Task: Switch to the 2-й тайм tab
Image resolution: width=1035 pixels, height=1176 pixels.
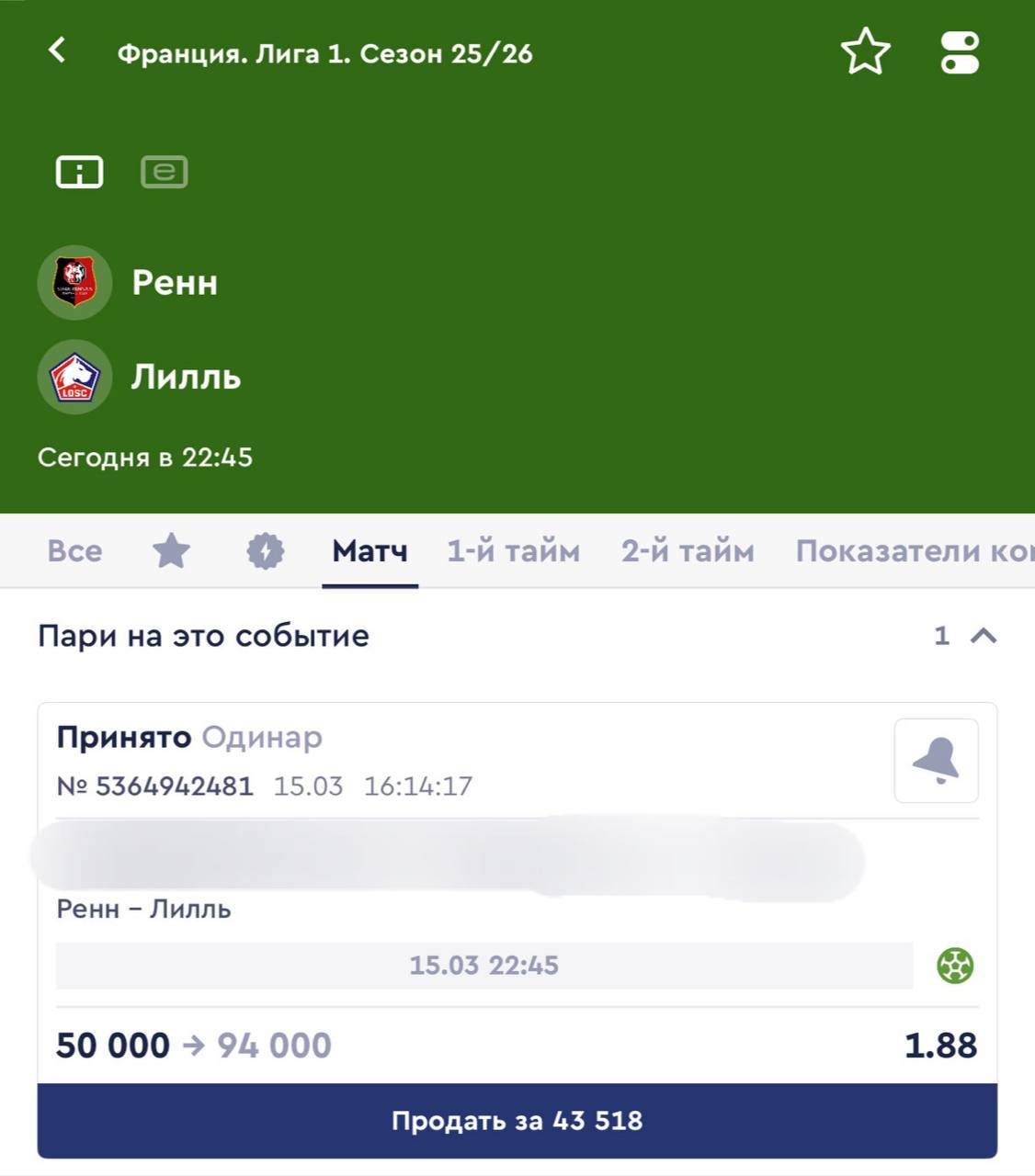Action: click(688, 551)
